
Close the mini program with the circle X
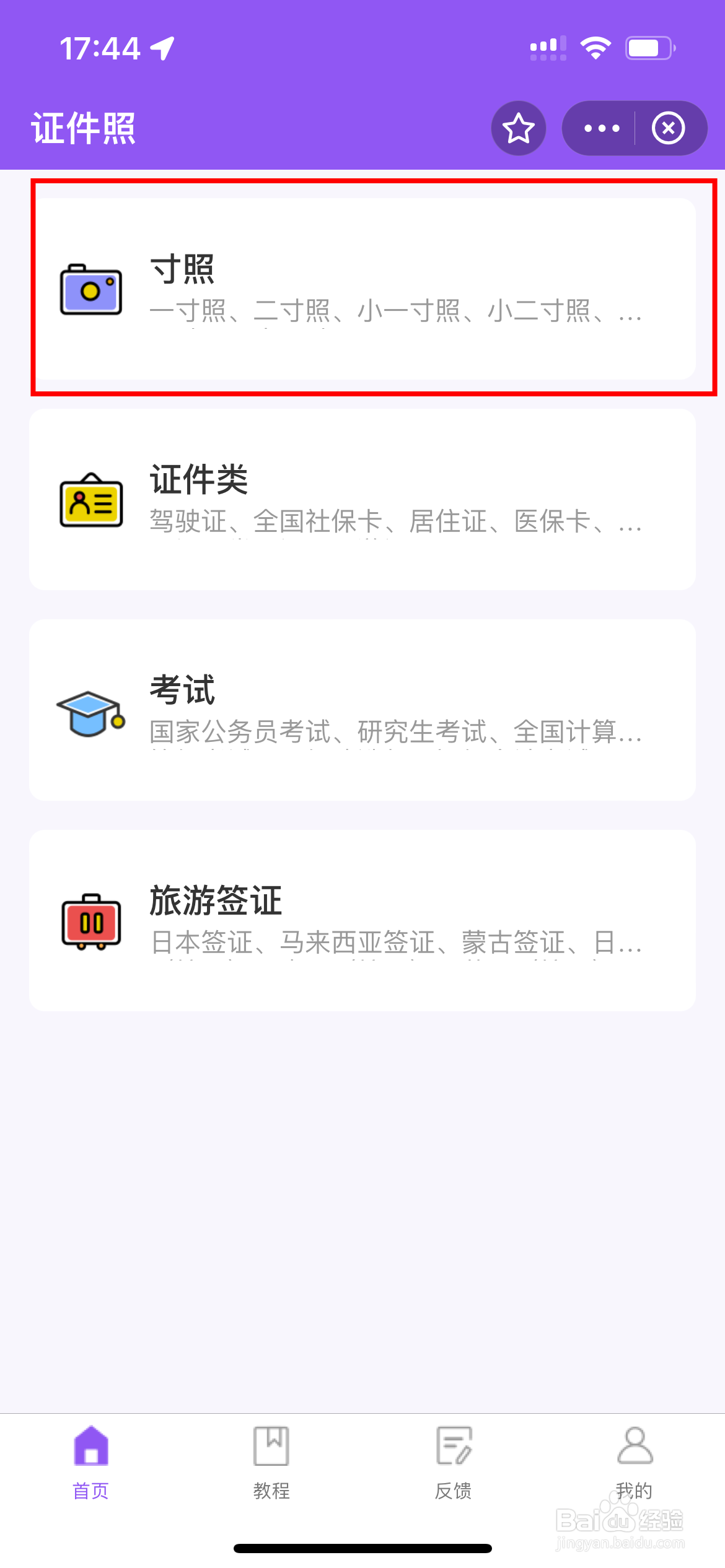point(669,128)
